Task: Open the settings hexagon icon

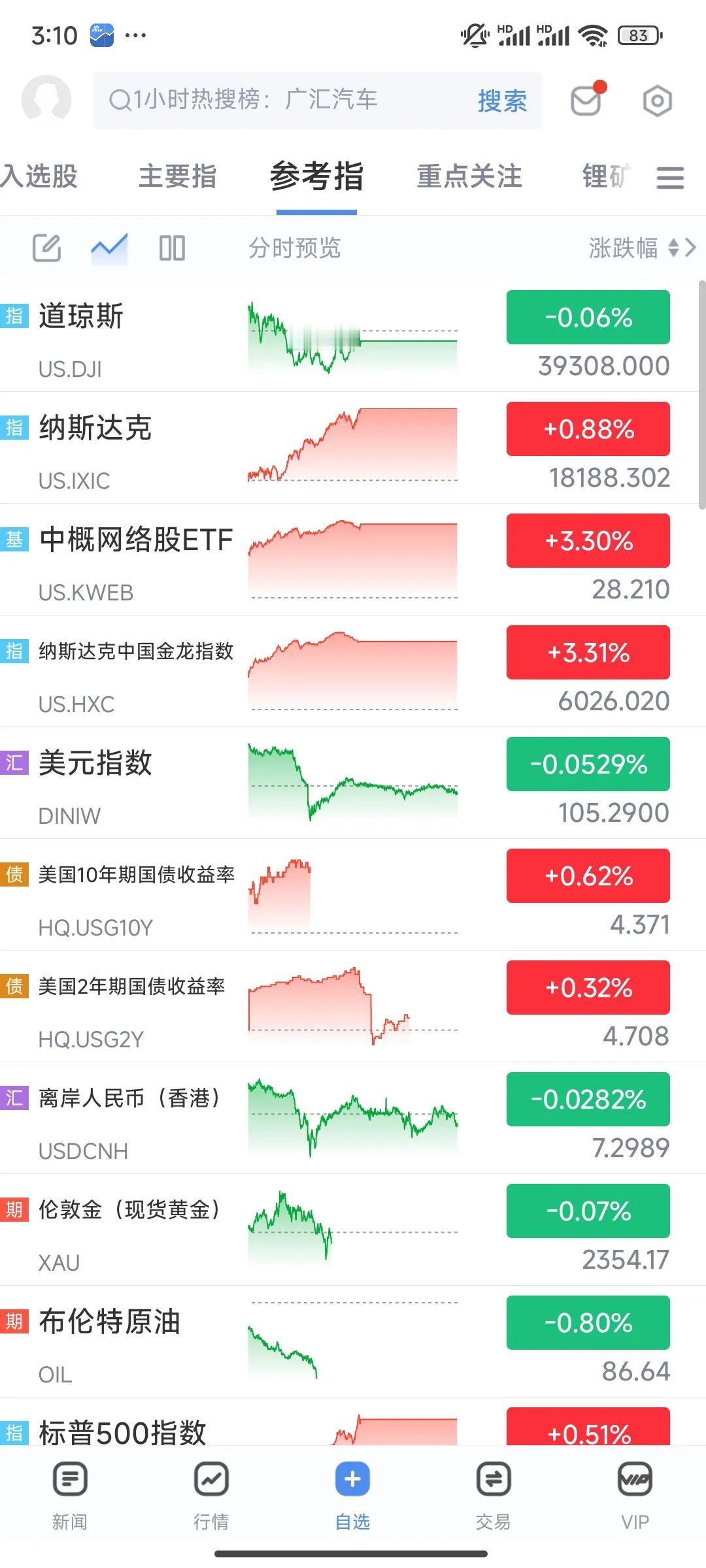Action: point(657,101)
